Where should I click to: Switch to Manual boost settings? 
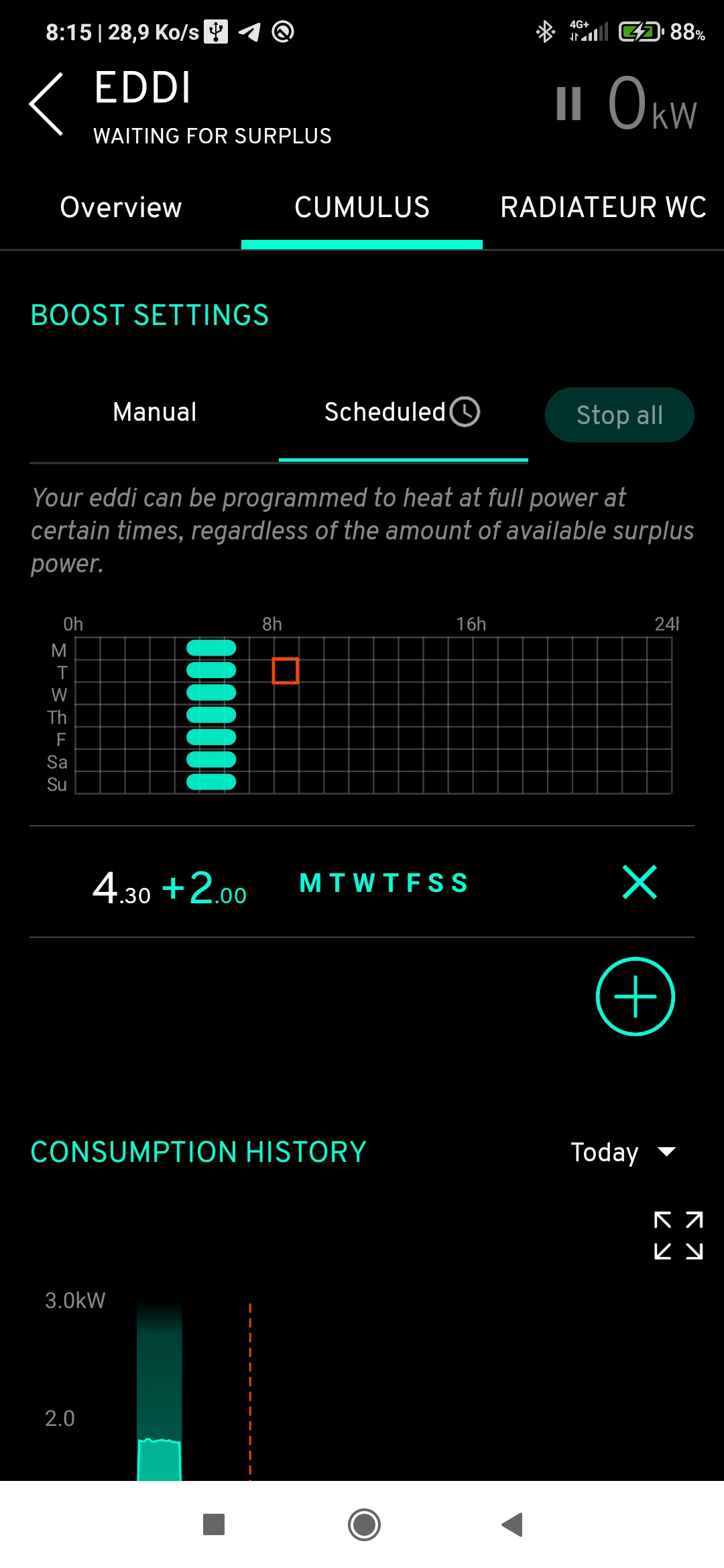(155, 412)
